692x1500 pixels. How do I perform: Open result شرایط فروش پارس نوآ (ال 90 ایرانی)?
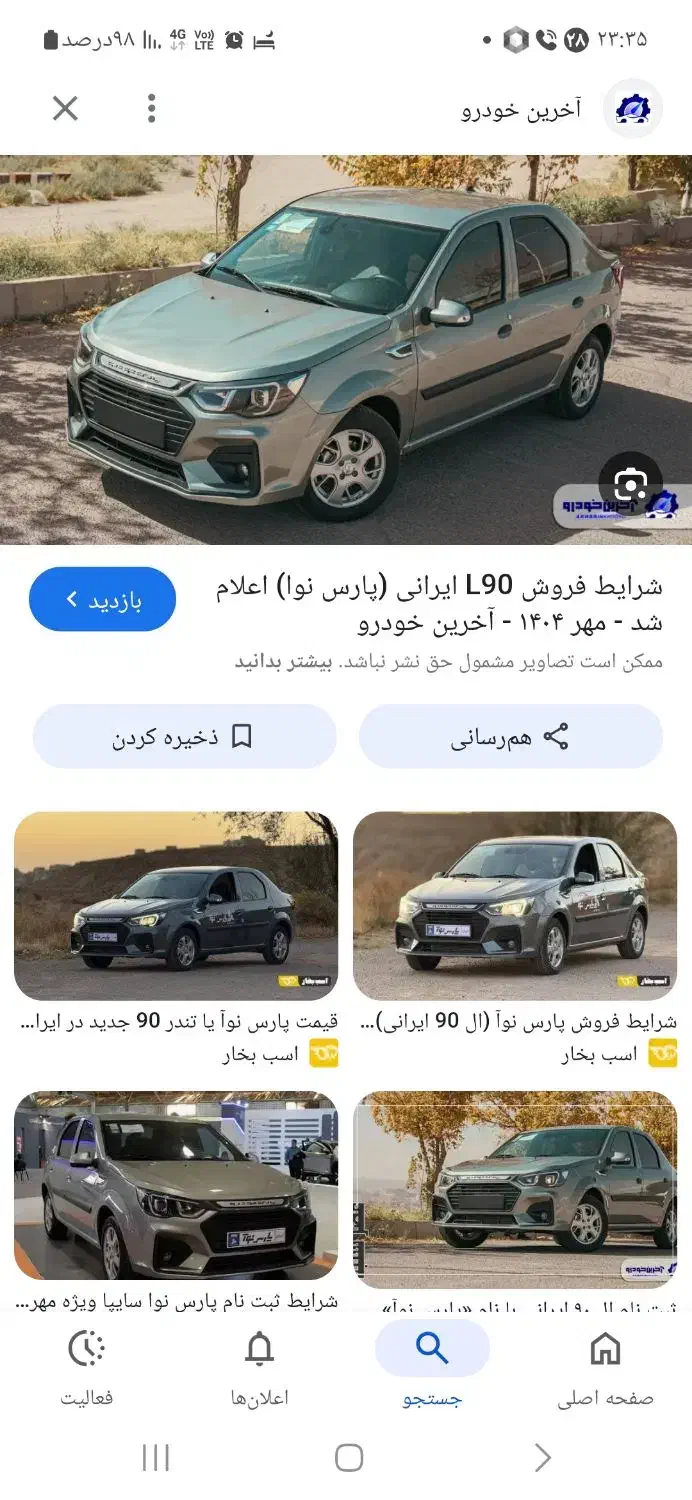pyautogui.click(x=515, y=906)
